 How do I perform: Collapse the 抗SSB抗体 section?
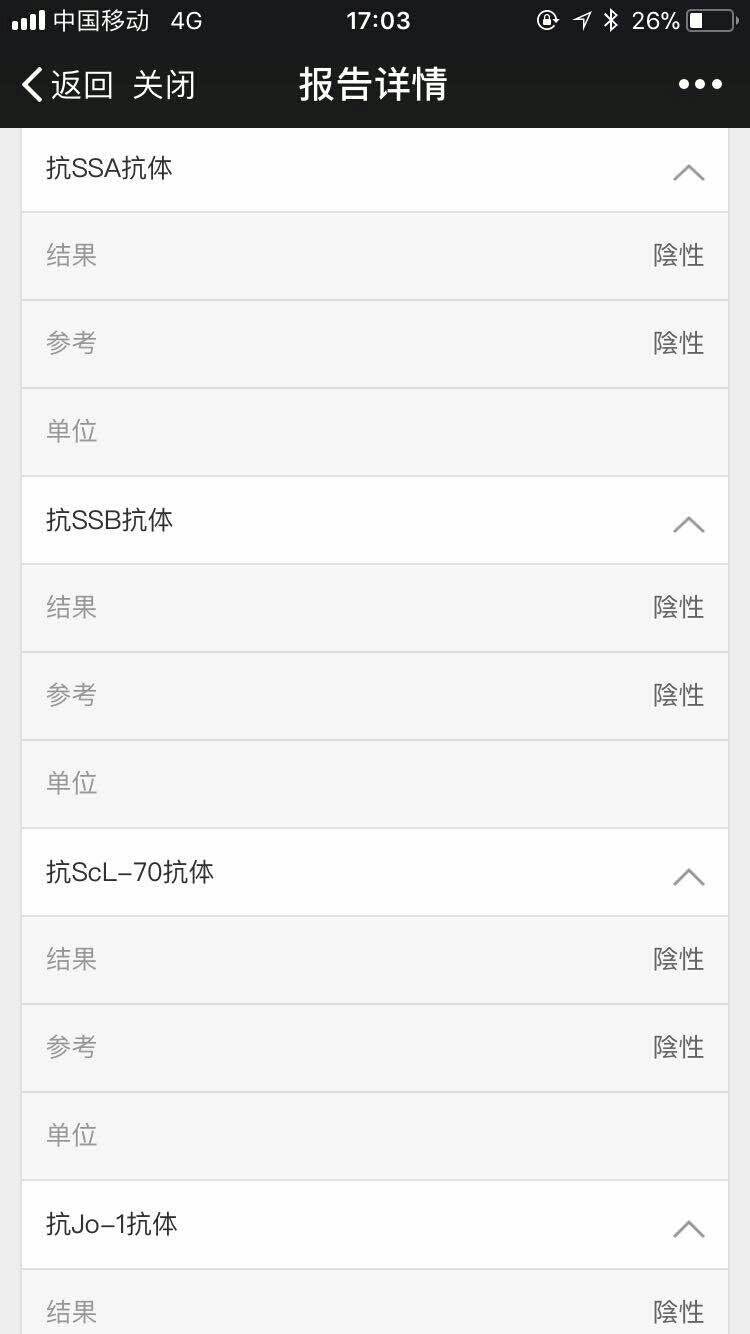(688, 524)
